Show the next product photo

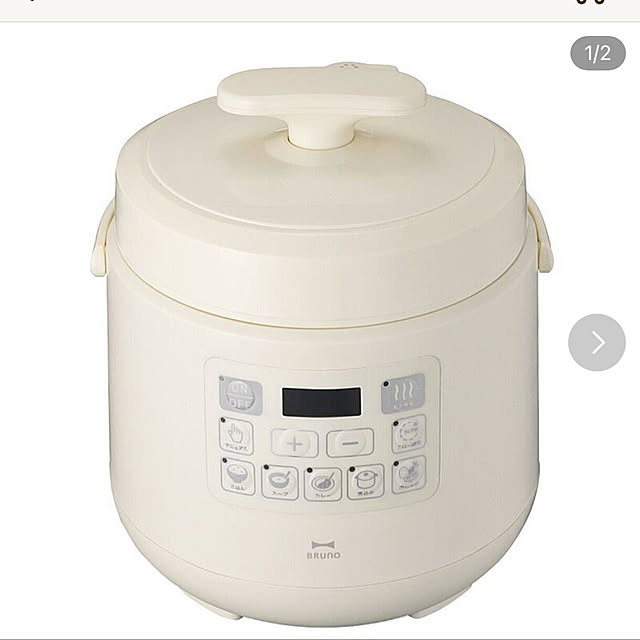[597, 343]
